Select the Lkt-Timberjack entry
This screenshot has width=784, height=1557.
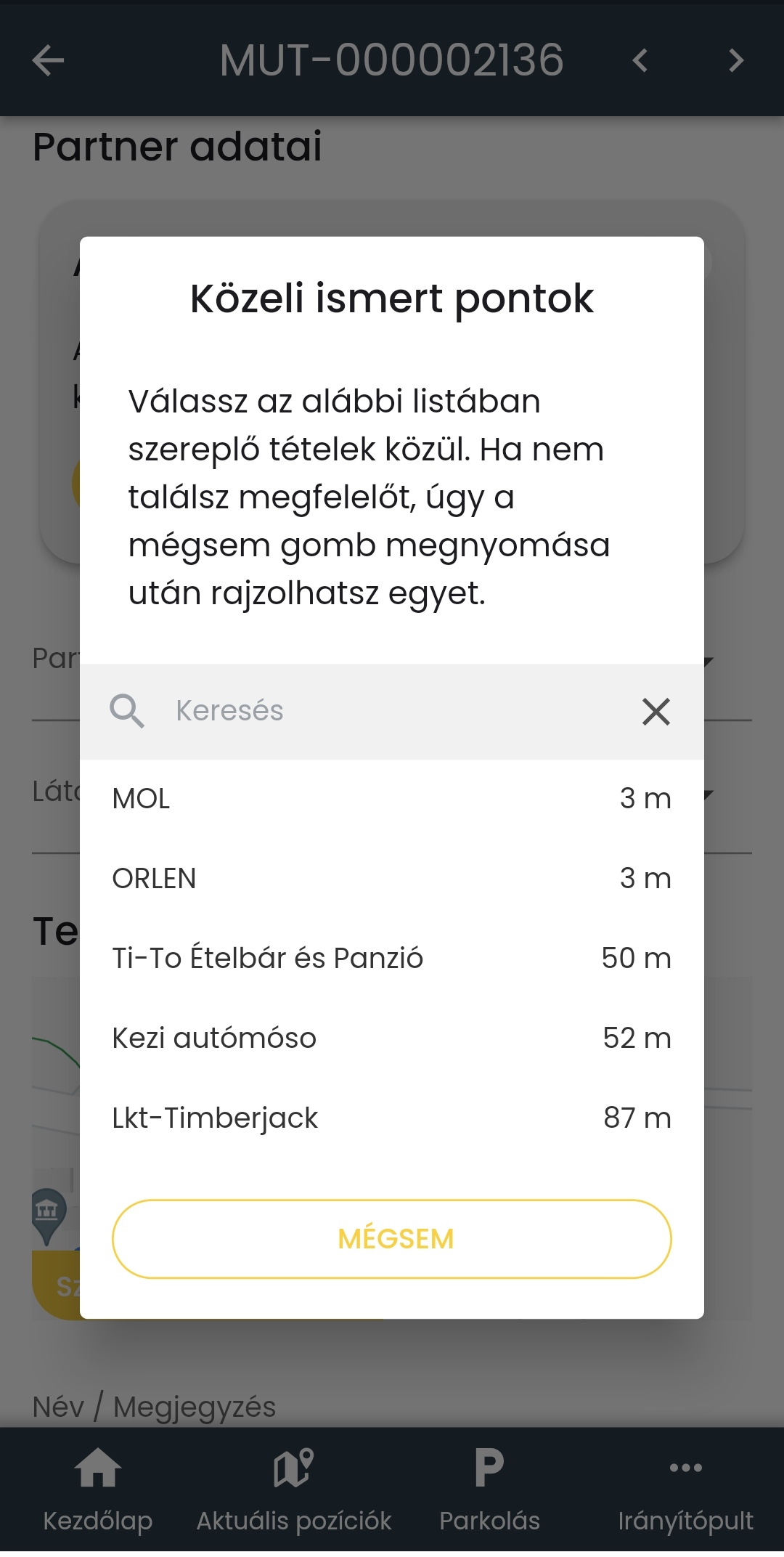tap(392, 1118)
